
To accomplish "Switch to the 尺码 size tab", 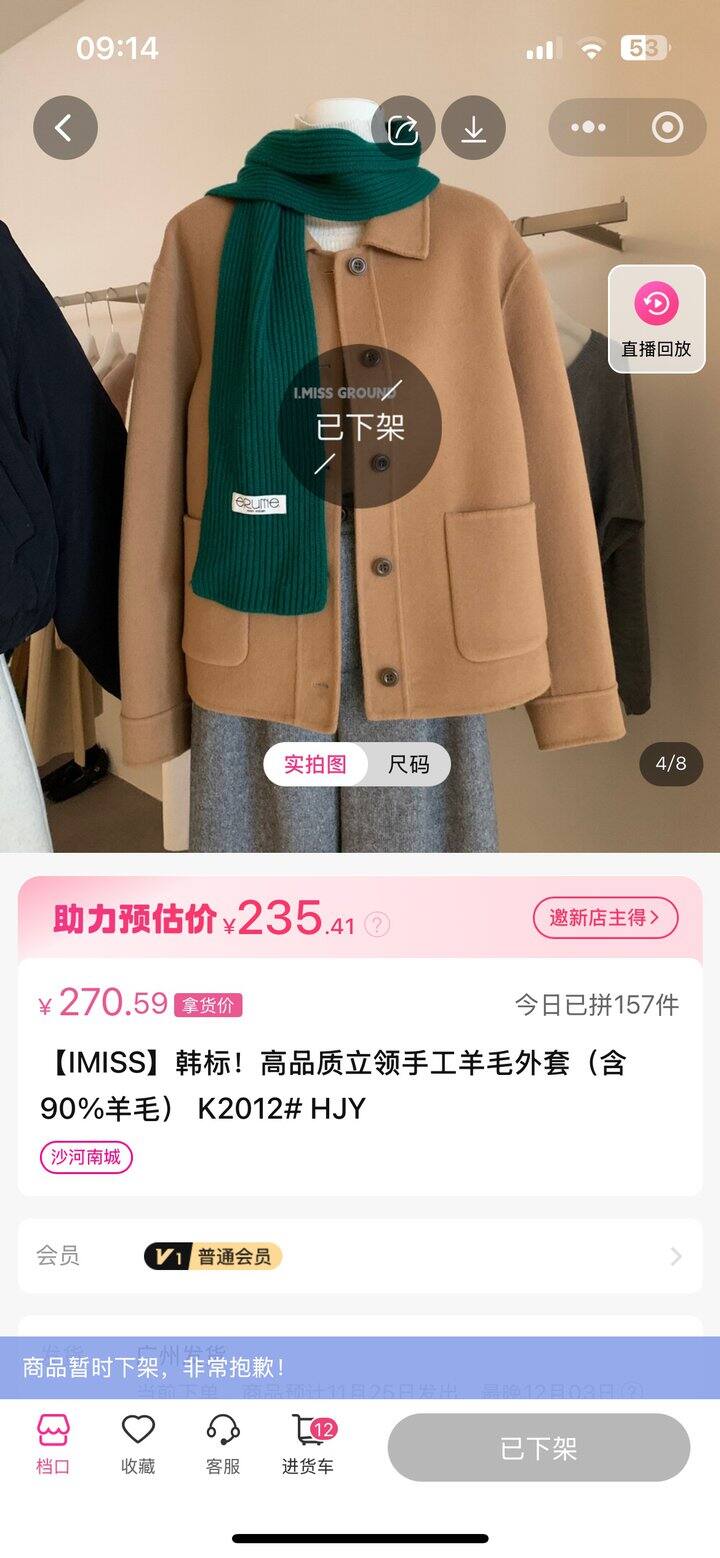I will (408, 764).
